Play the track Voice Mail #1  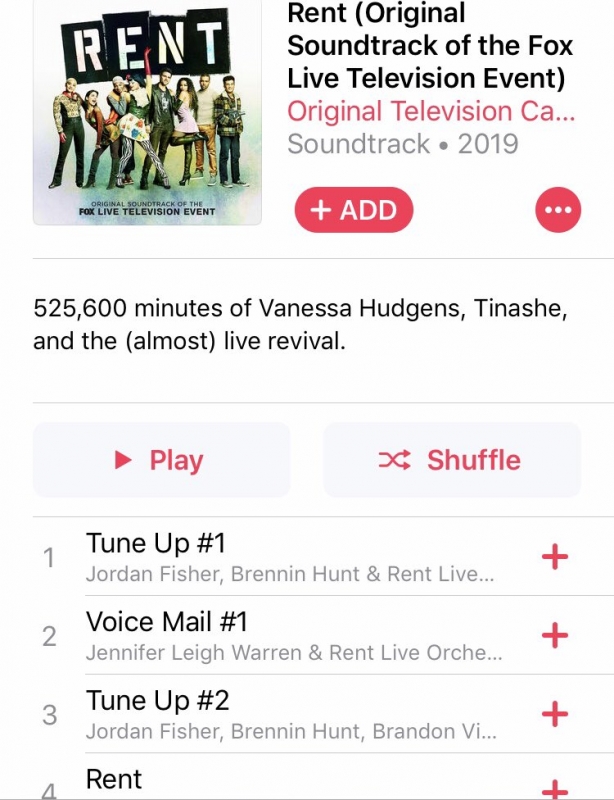[290, 636]
